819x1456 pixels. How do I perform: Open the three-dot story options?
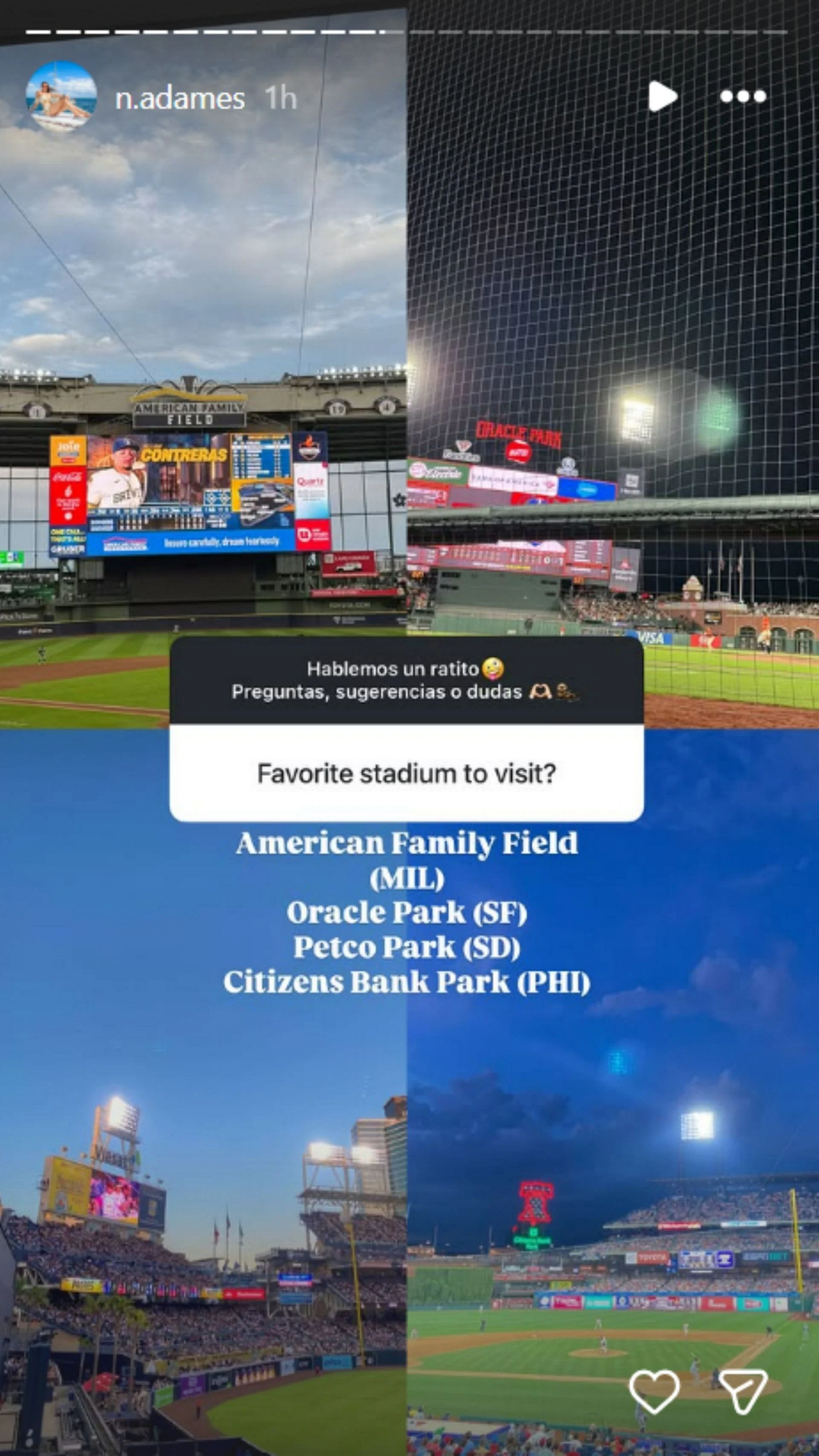click(743, 96)
